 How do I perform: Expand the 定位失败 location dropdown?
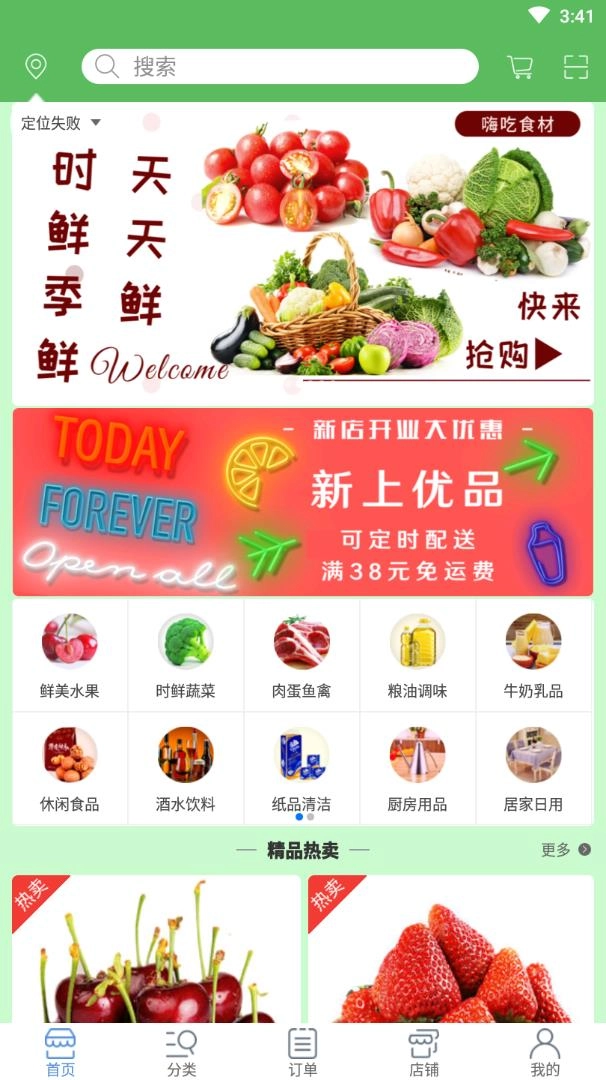pyautogui.click(x=62, y=123)
